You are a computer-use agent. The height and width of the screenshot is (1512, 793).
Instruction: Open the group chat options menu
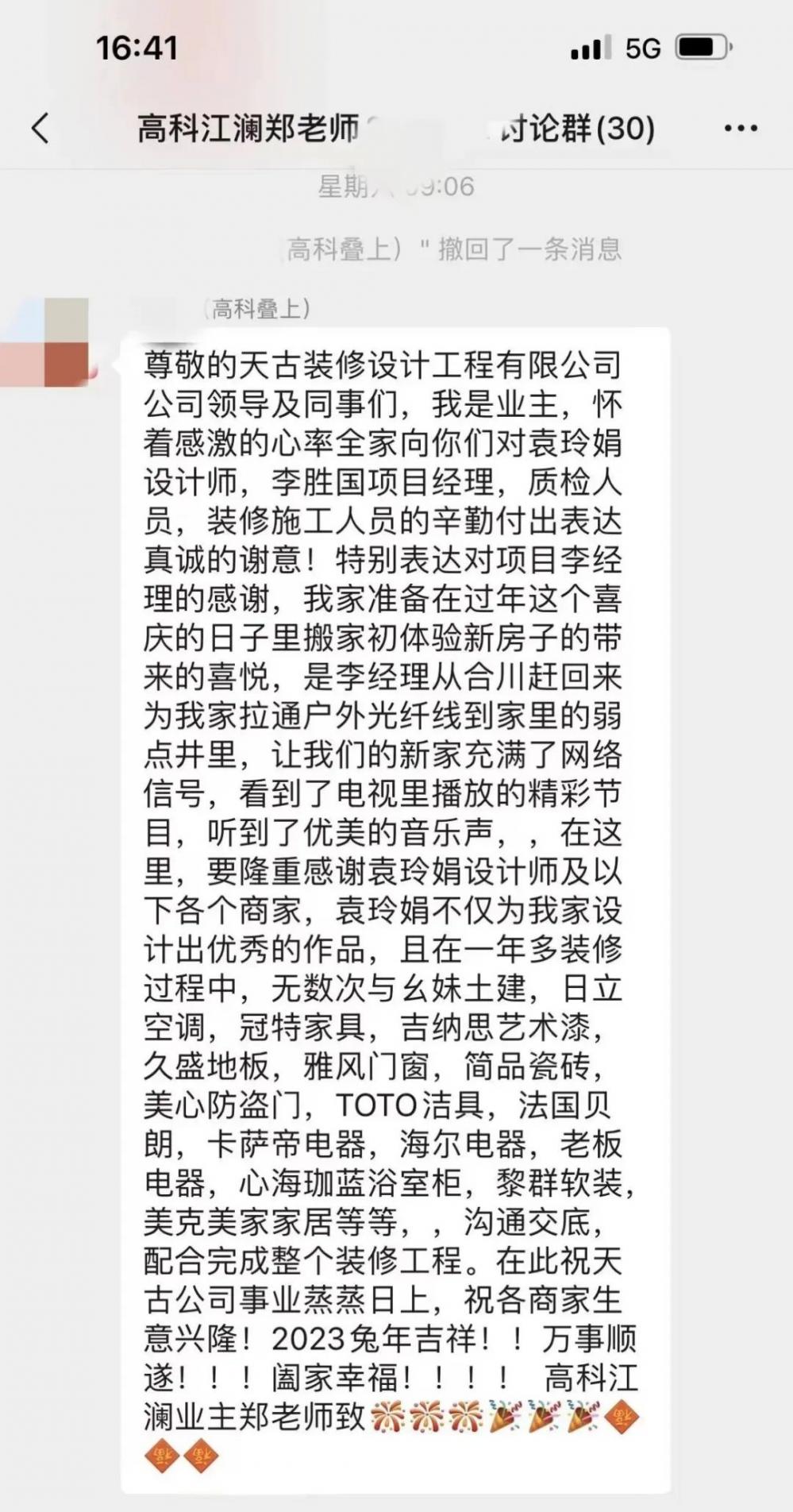pyautogui.click(x=741, y=128)
